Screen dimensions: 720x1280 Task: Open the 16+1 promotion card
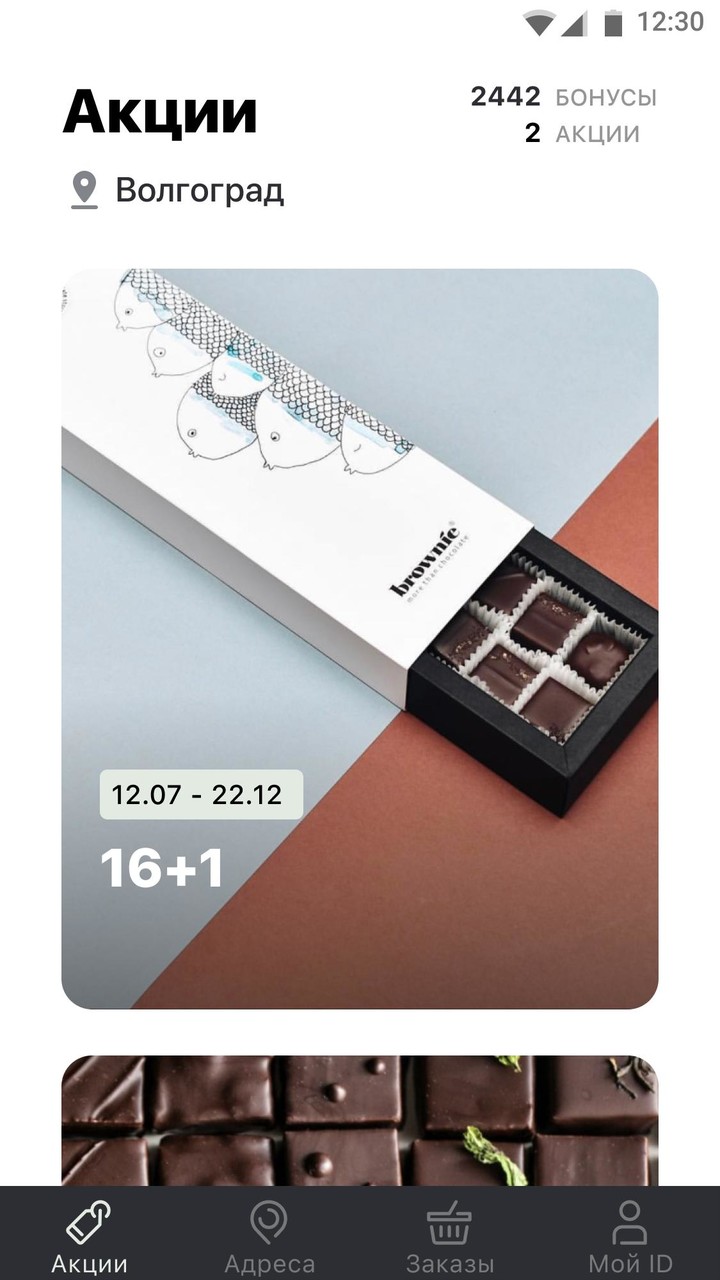click(360, 640)
